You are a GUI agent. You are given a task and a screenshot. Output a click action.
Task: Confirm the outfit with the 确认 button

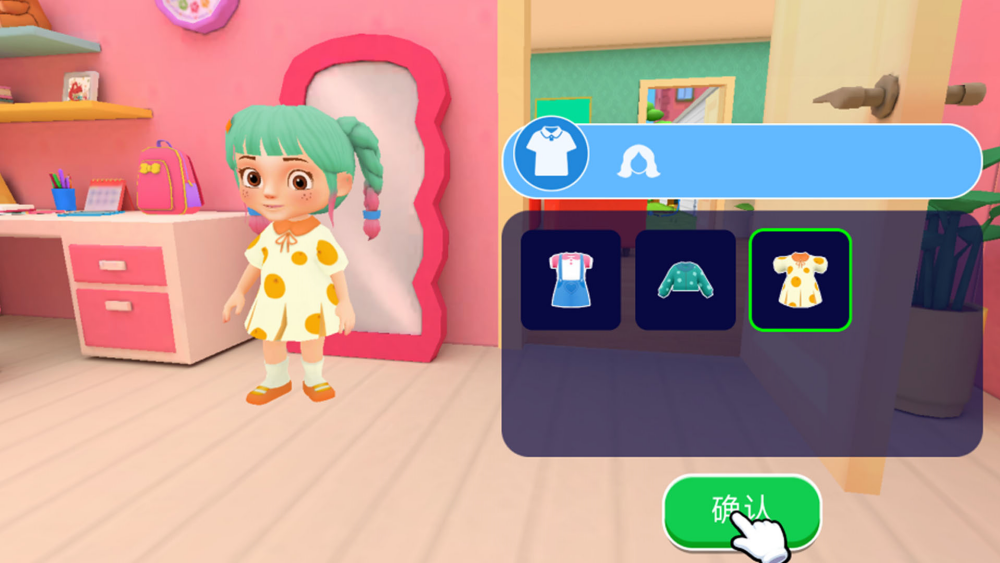pos(741,510)
